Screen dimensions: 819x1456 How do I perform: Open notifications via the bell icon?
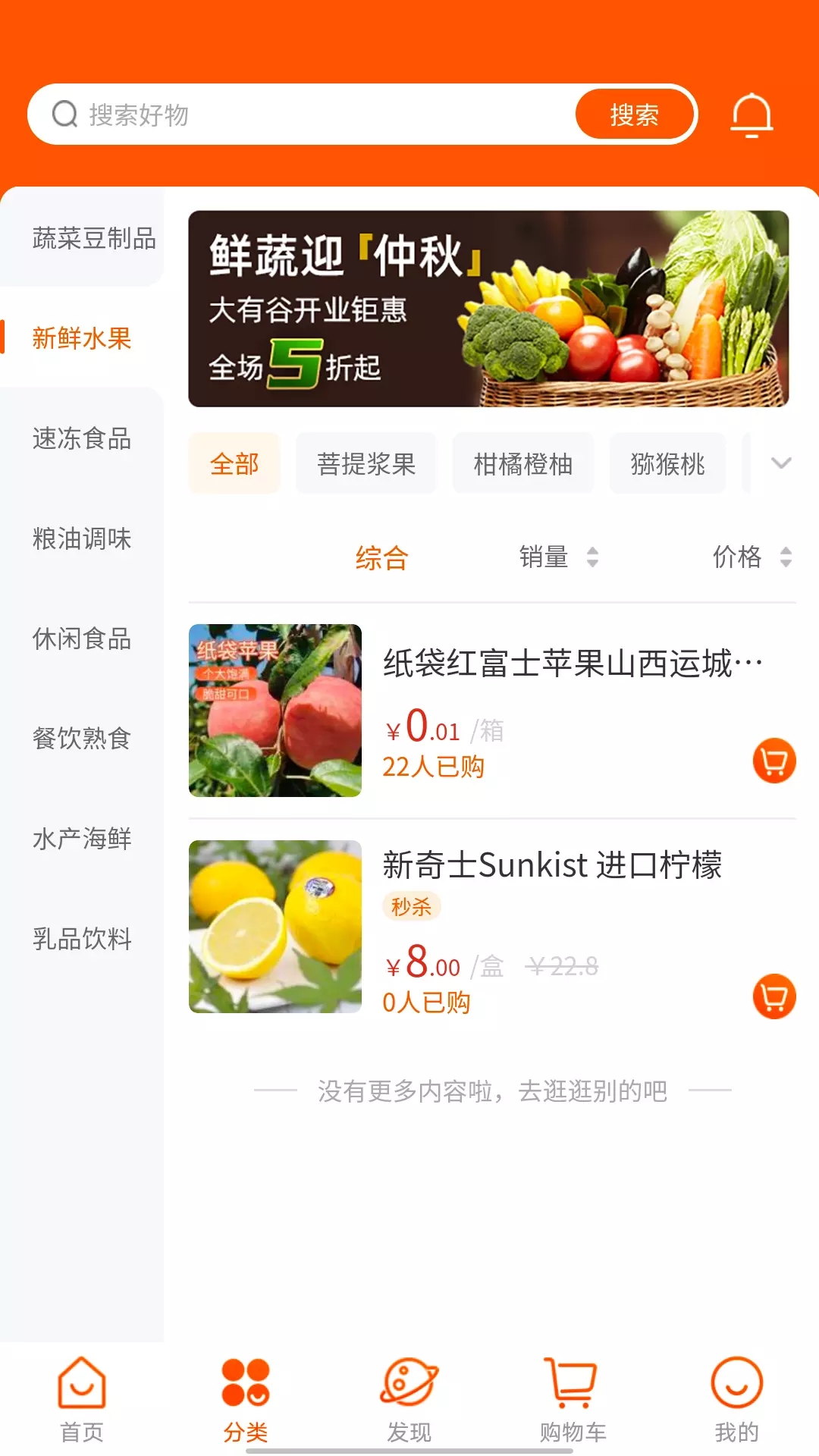point(751,115)
